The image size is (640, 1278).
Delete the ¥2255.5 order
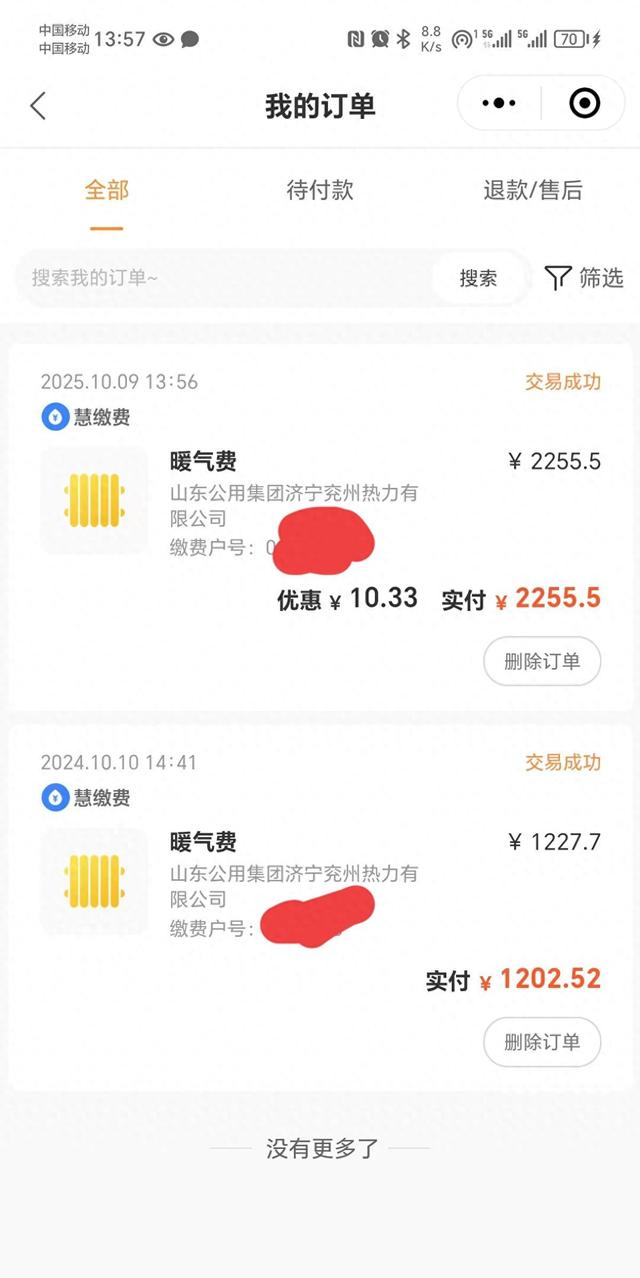click(542, 661)
